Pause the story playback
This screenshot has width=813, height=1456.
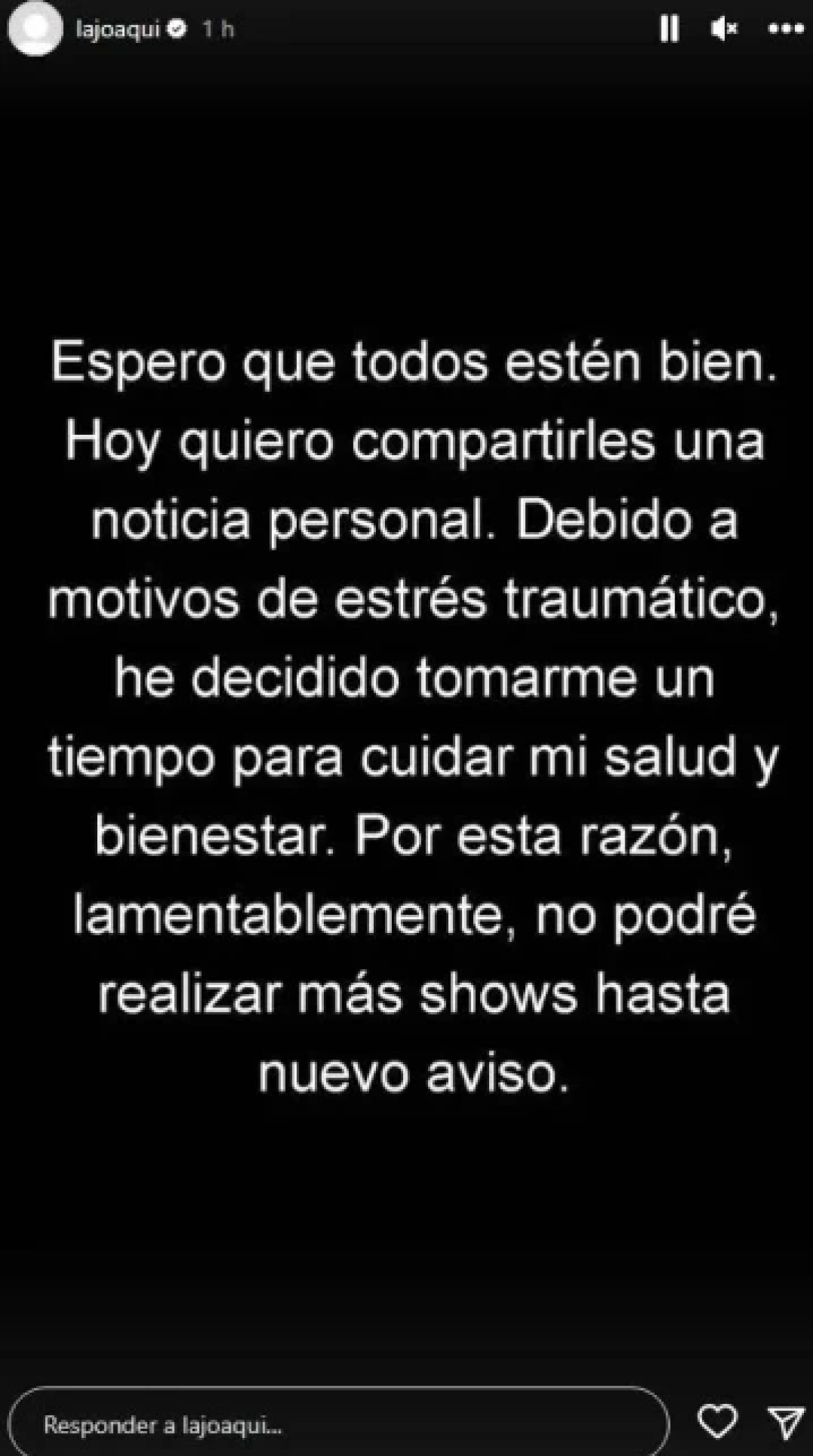coord(668,29)
